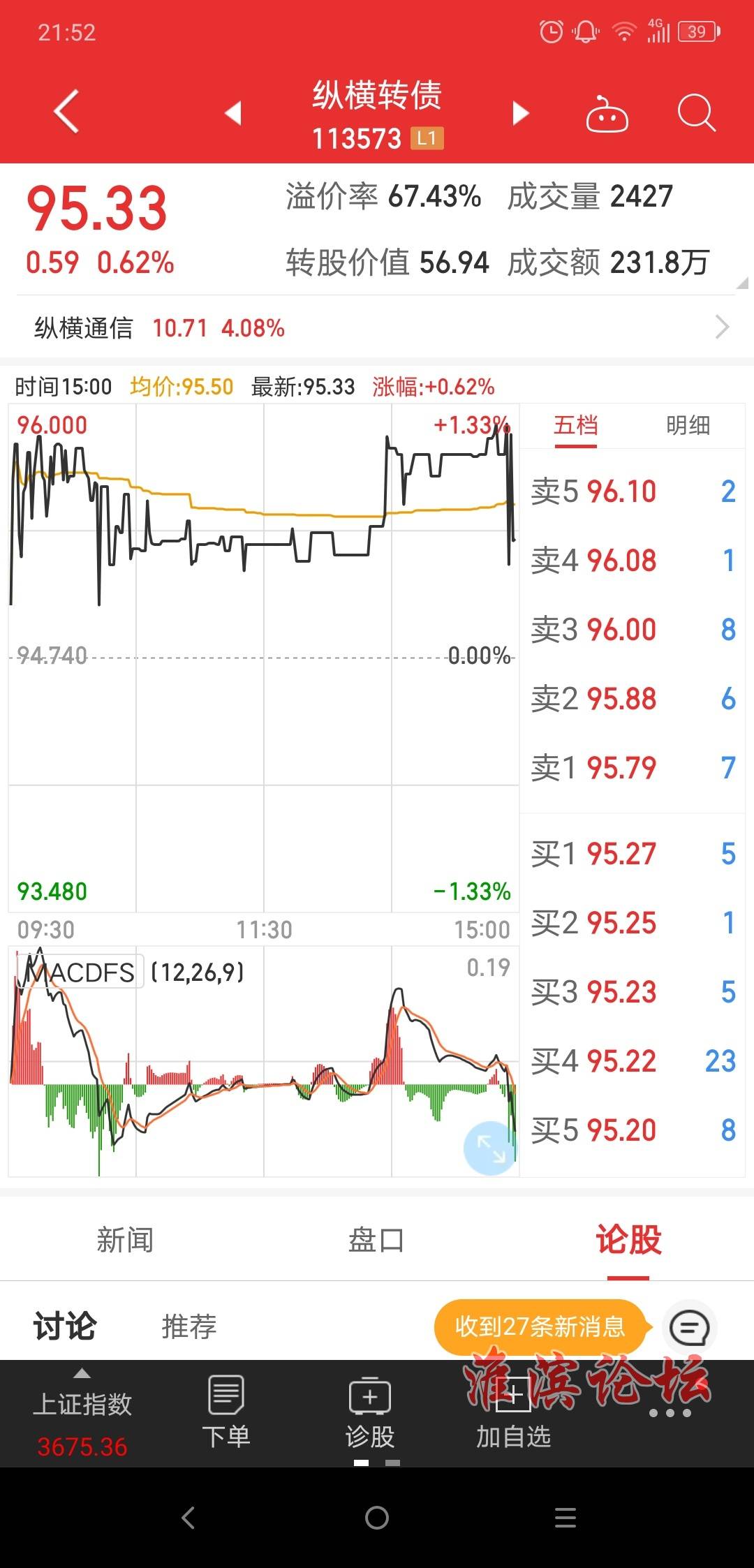Open search from the header
The width and height of the screenshot is (754, 1568).
[696, 112]
